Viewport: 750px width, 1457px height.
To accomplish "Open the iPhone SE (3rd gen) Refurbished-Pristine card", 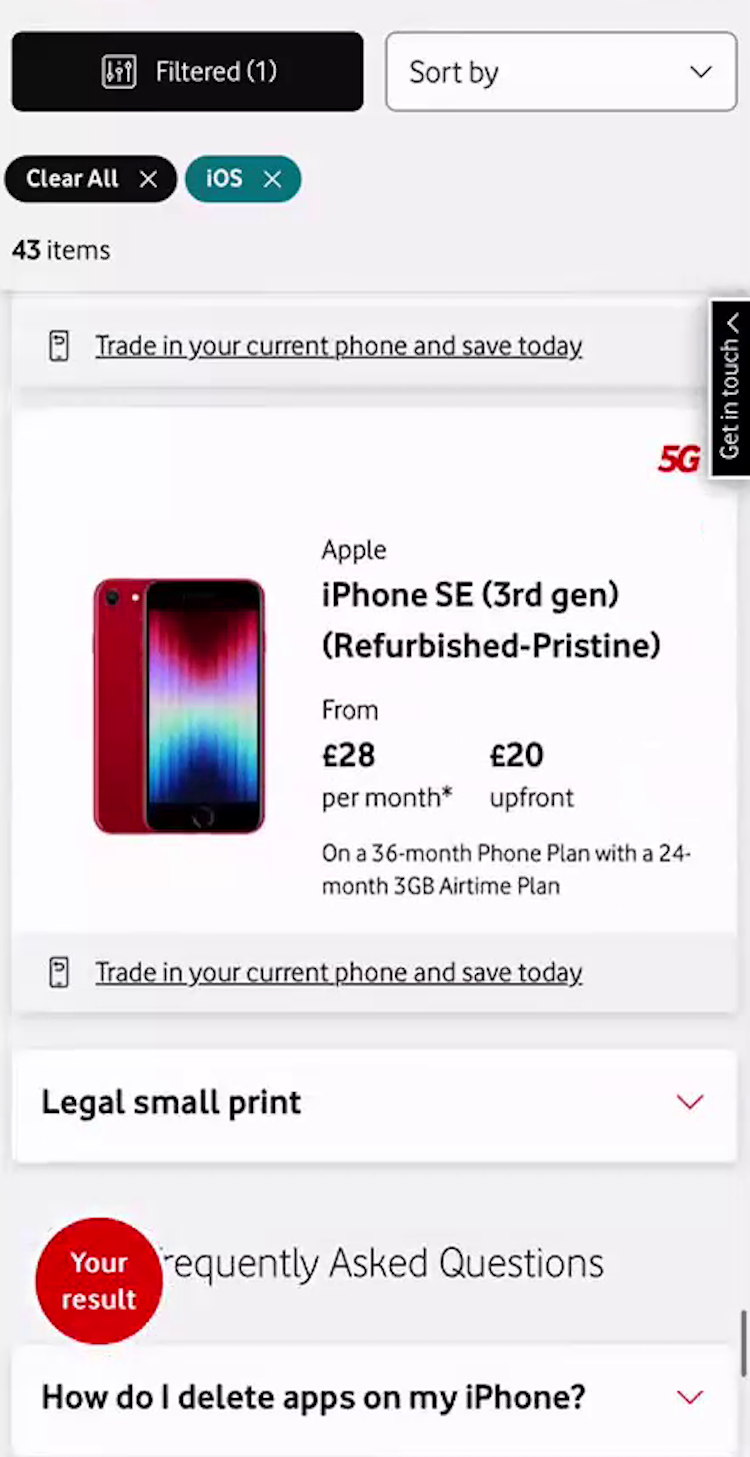I will point(490,620).
